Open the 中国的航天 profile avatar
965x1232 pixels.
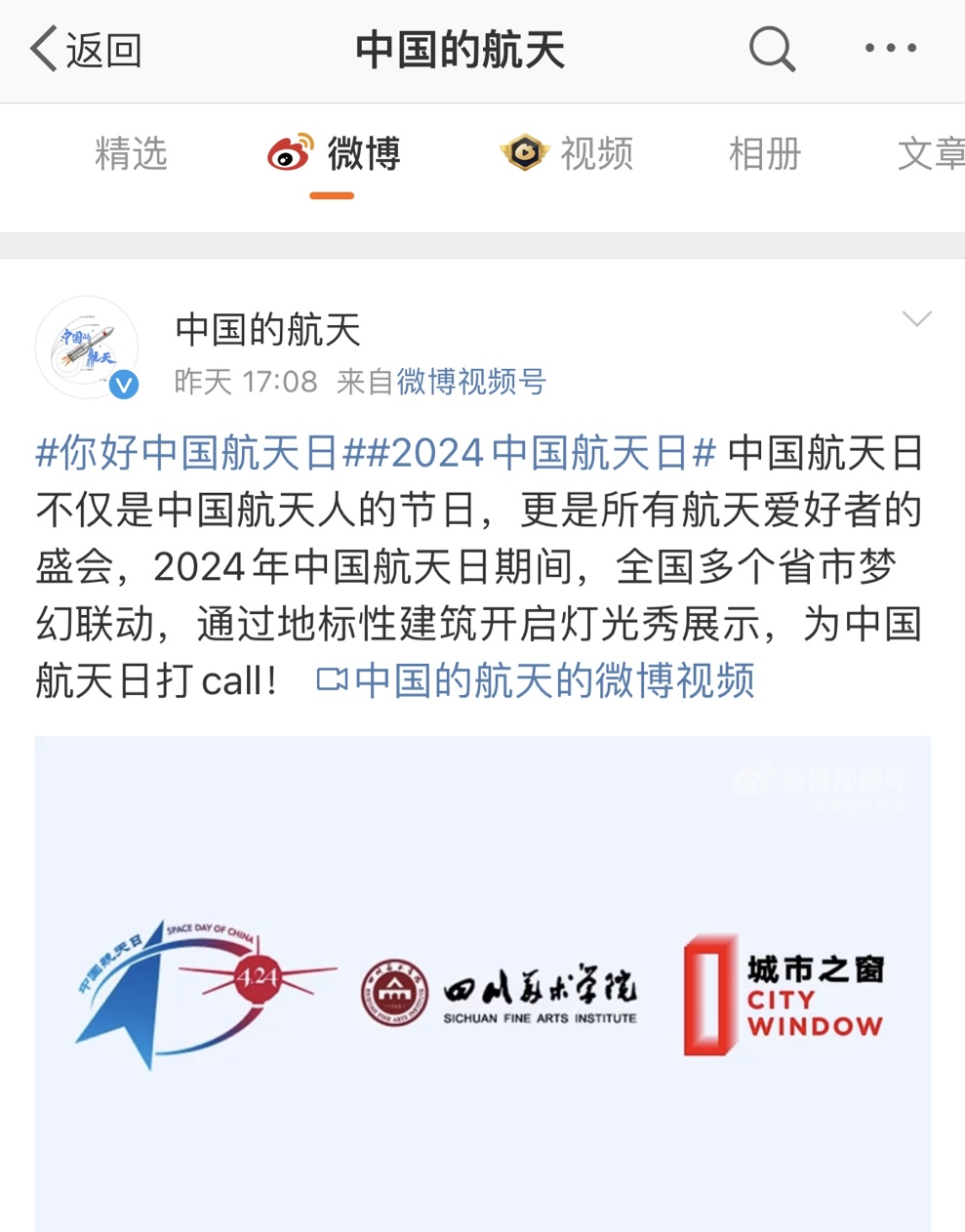87,348
